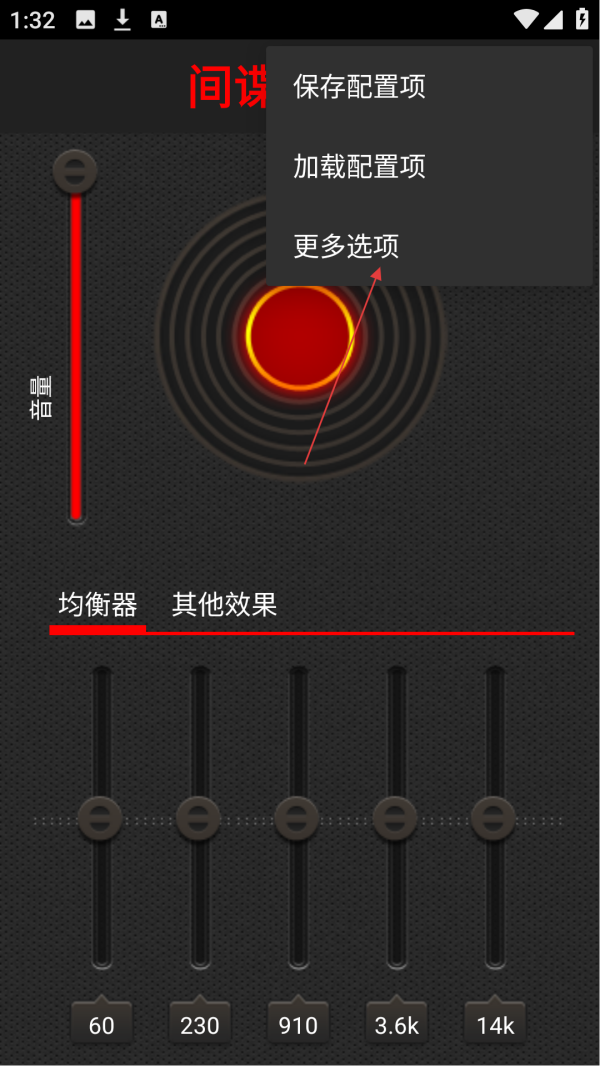Tap the 14k equalizer slider knob
The image size is (600, 1066).
pyautogui.click(x=493, y=818)
